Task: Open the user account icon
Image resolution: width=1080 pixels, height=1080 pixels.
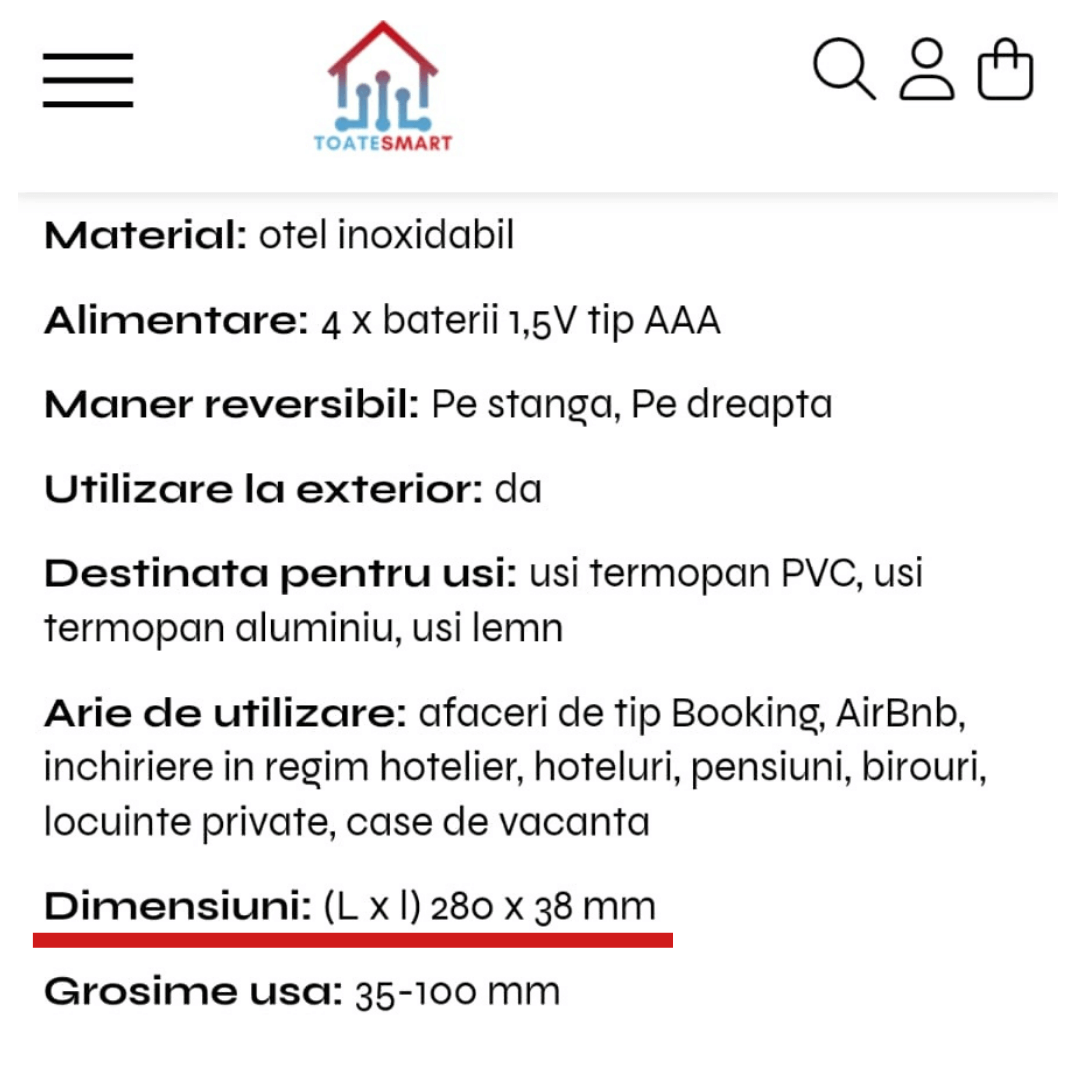Action: (x=926, y=70)
